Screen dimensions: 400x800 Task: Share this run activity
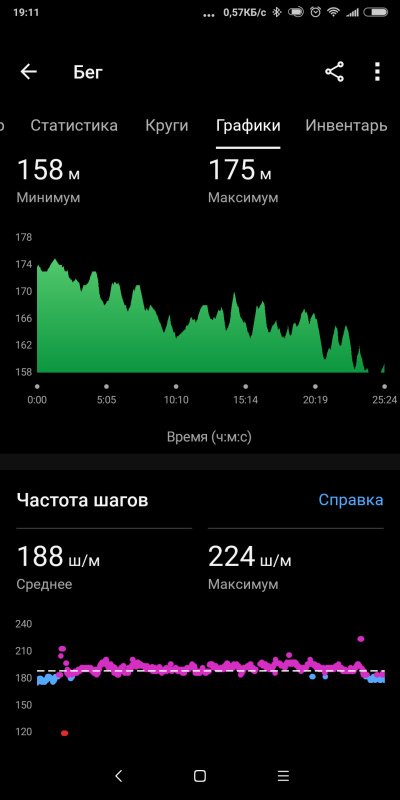click(335, 72)
